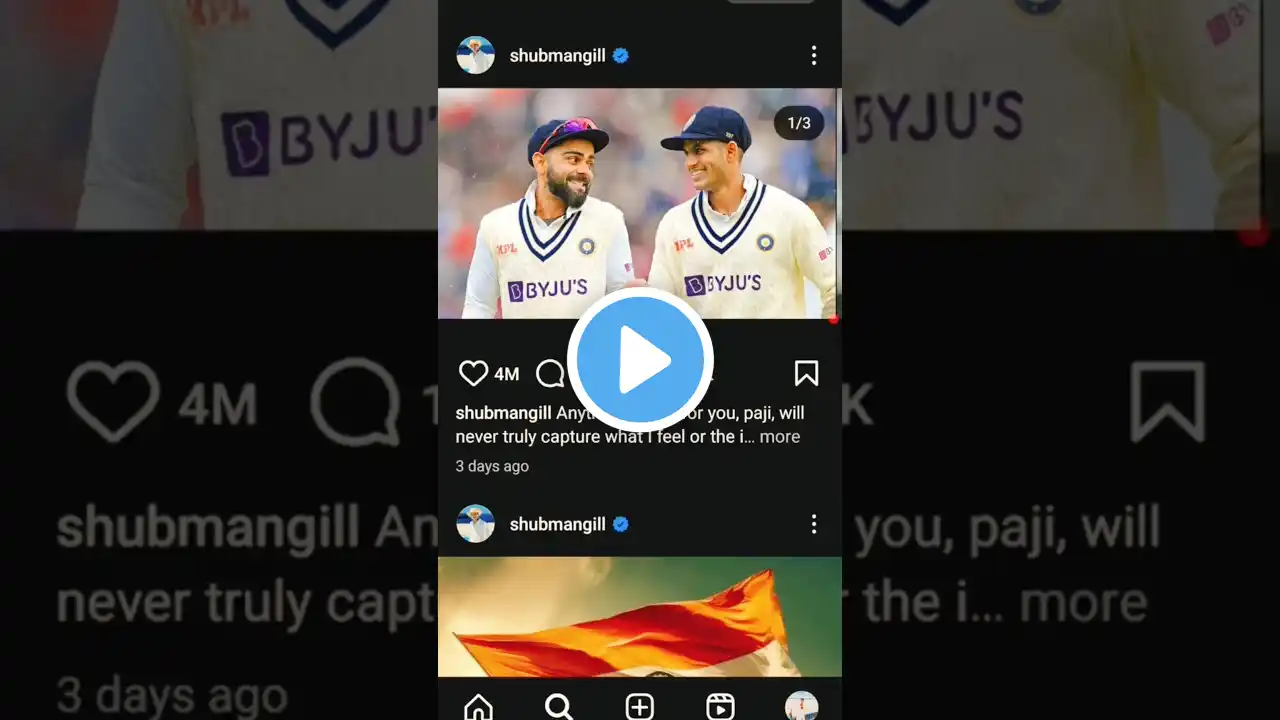Image resolution: width=1280 pixels, height=720 pixels.
Task: Open overflow menu on shubmangill's first post
Action: tap(814, 56)
